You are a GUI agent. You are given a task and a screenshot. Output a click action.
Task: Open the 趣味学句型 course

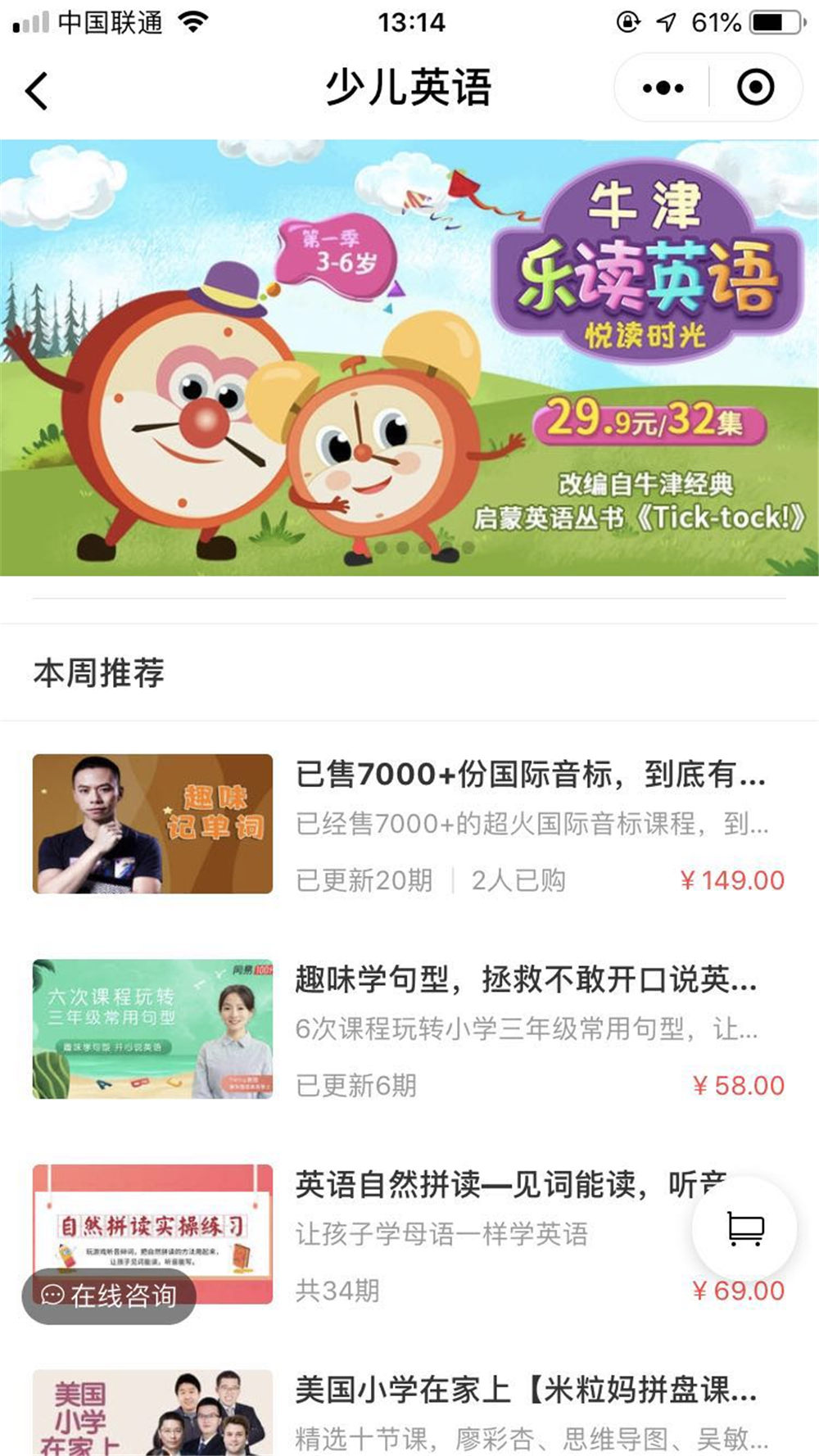526,979
